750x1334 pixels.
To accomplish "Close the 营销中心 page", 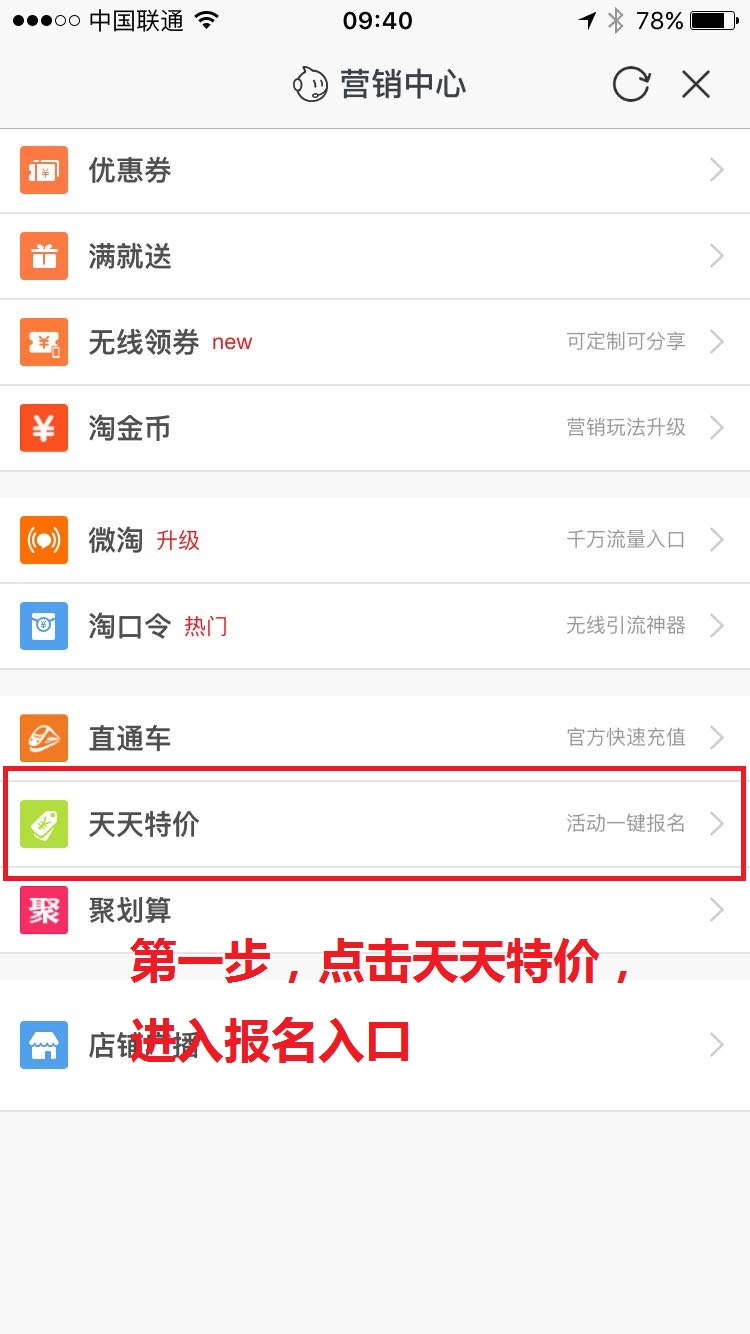I will coord(696,84).
